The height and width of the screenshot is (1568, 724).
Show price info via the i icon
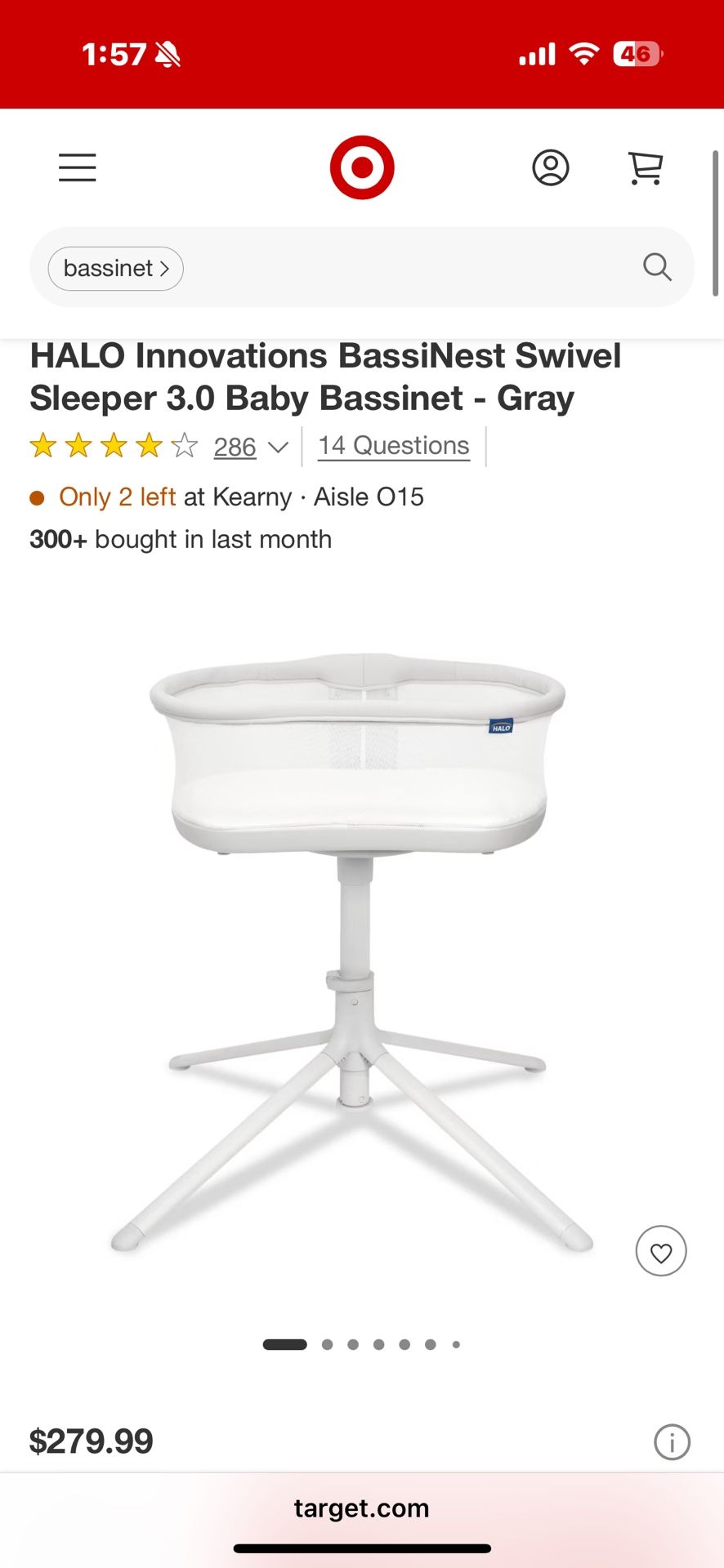click(x=672, y=1441)
